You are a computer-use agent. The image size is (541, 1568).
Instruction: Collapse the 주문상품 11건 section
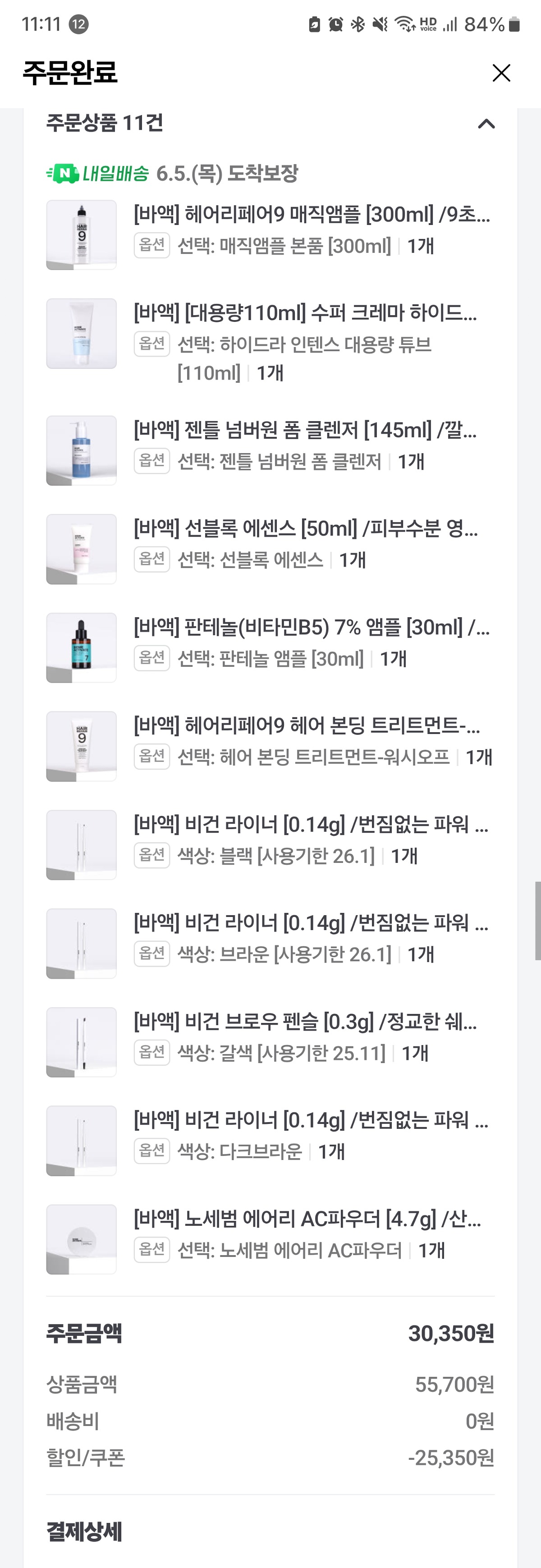click(486, 124)
